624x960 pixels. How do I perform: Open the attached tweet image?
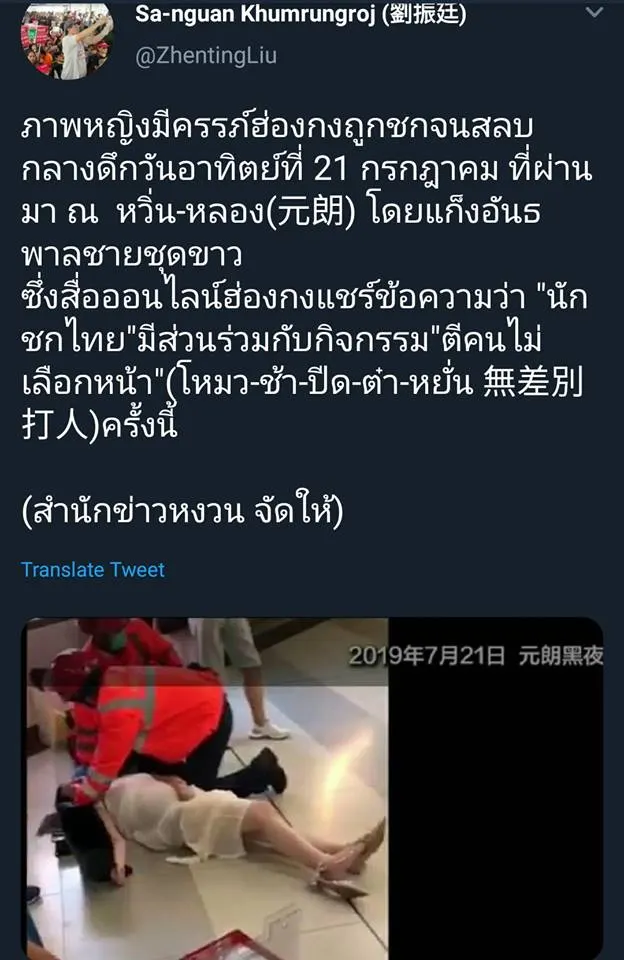(x=312, y=788)
